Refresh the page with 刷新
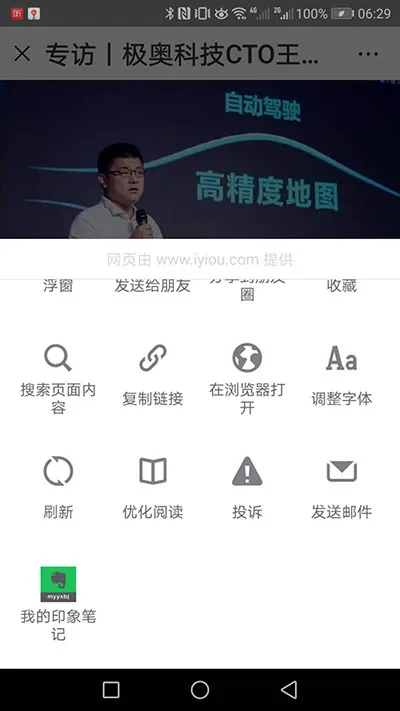 pos(58,488)
